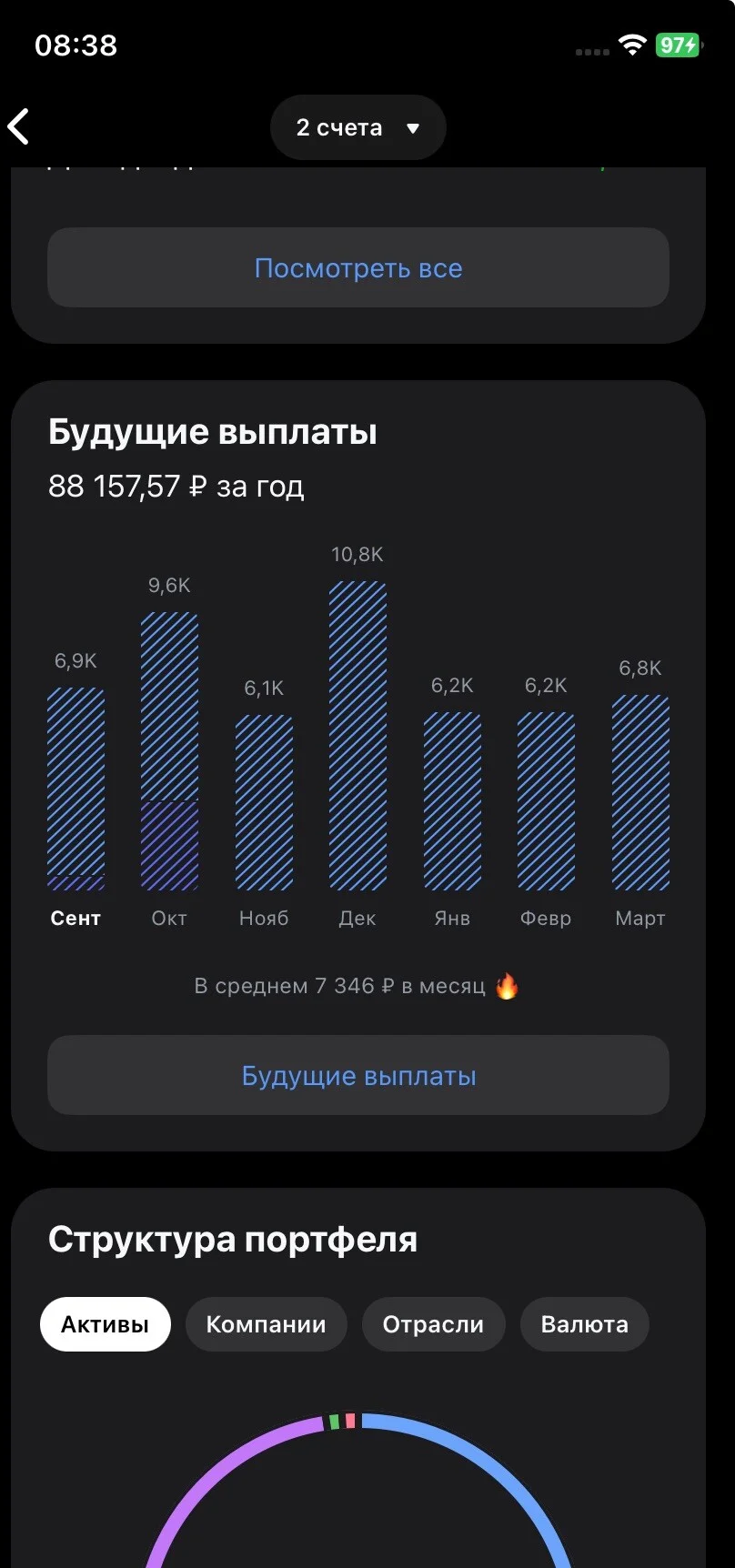The height and width of the screenshot is (1568, 735).
Task: Select the "Дек" bar in the chart
Action: [357, 736]
